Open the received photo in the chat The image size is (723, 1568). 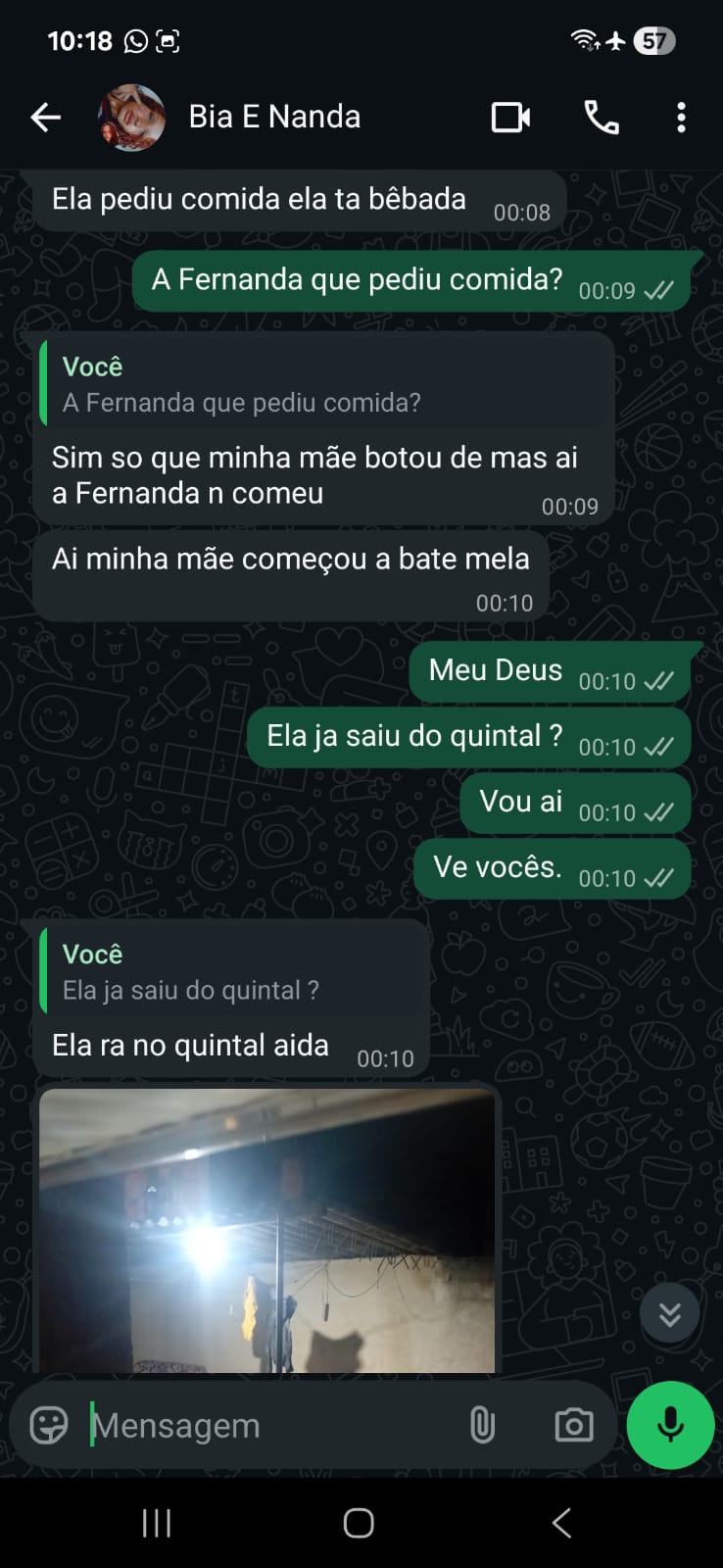click(x=266, y=1230)
